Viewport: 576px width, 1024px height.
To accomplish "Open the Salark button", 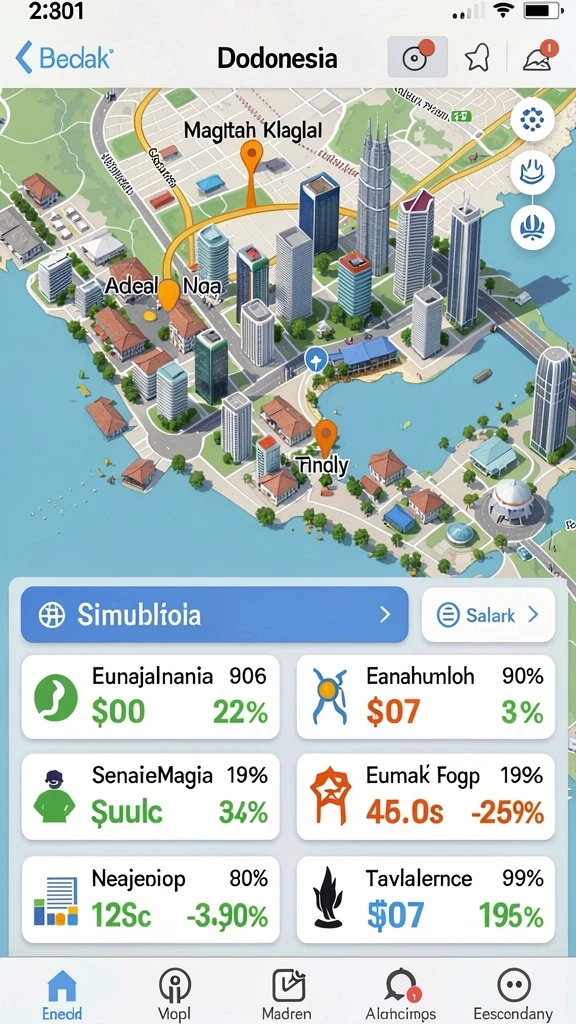I will pyautogui.click(x=488, y=615).
